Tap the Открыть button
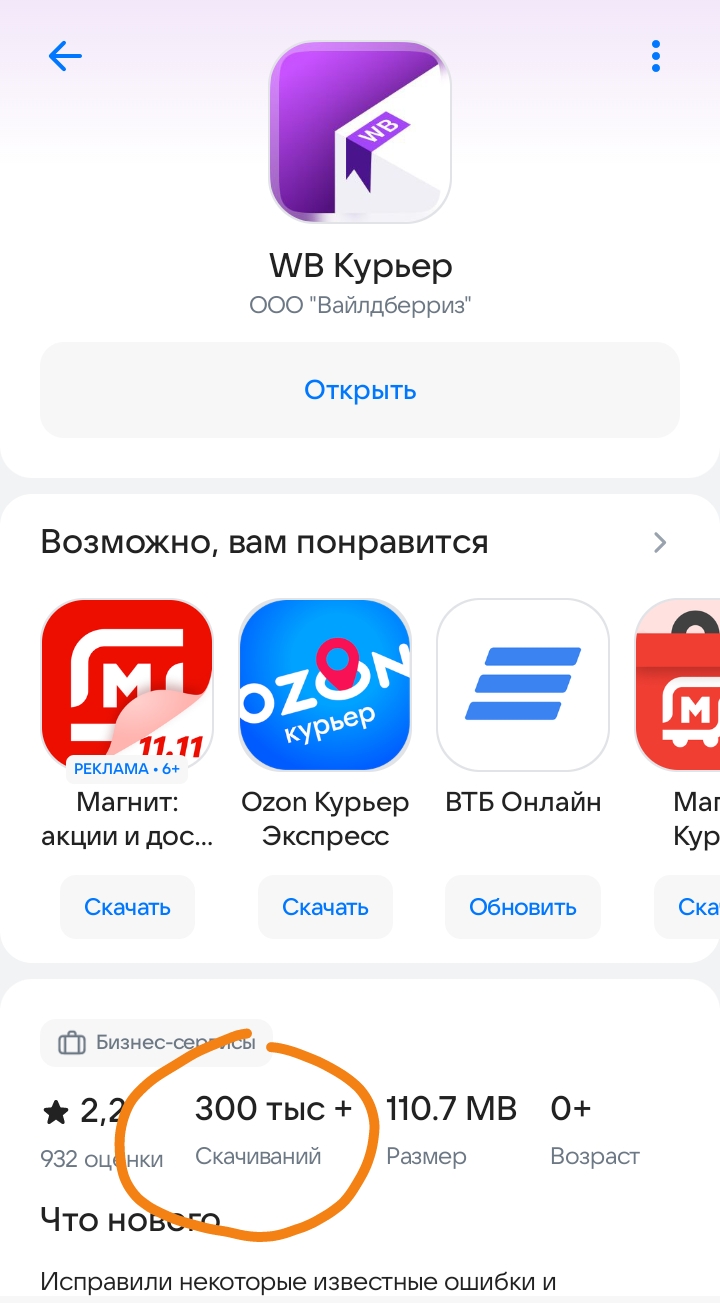The width and height of the screenshot is (720, 1303). pos(360,390)
